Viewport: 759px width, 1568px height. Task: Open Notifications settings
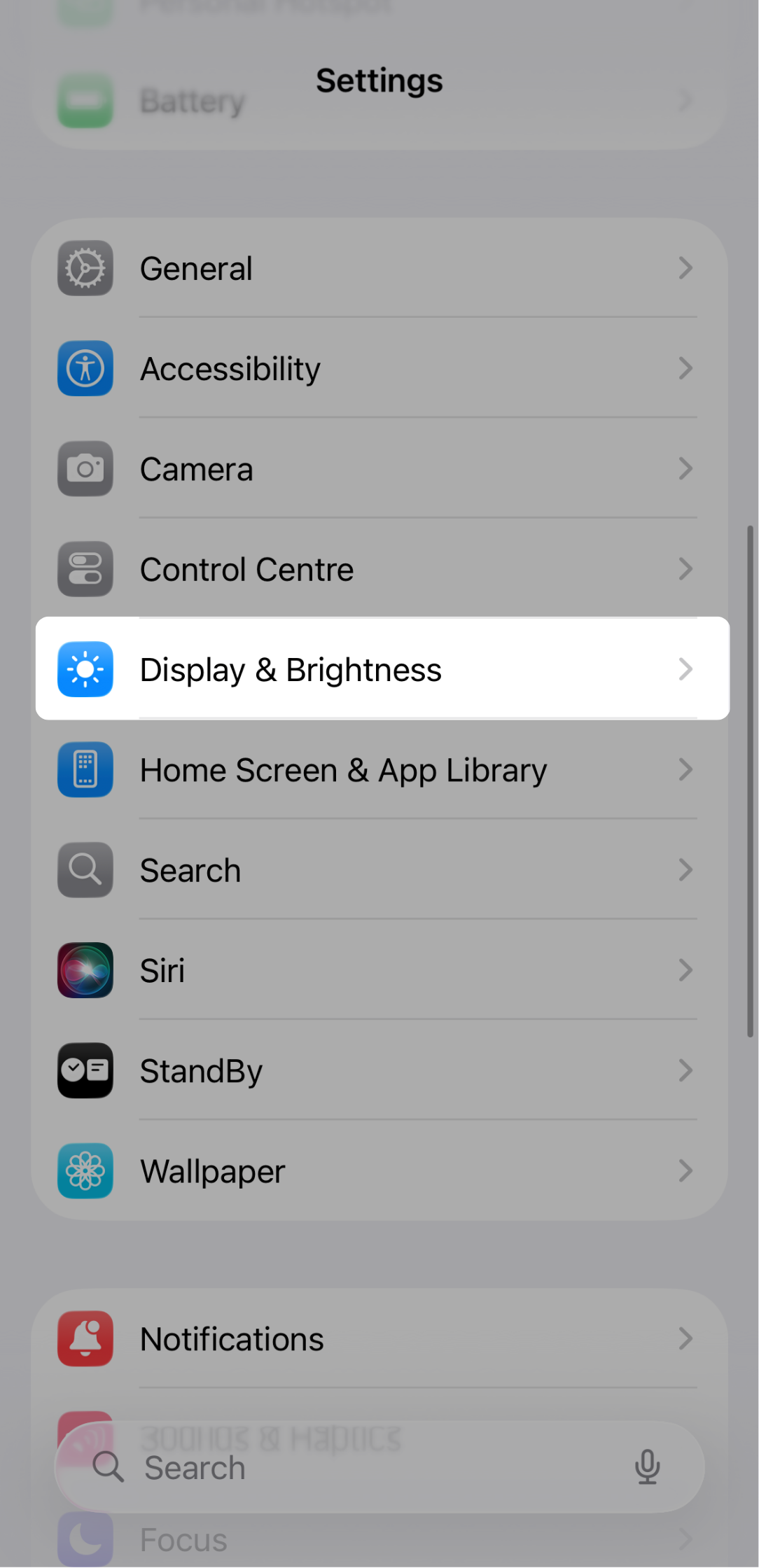click(x=378, y=1338)
